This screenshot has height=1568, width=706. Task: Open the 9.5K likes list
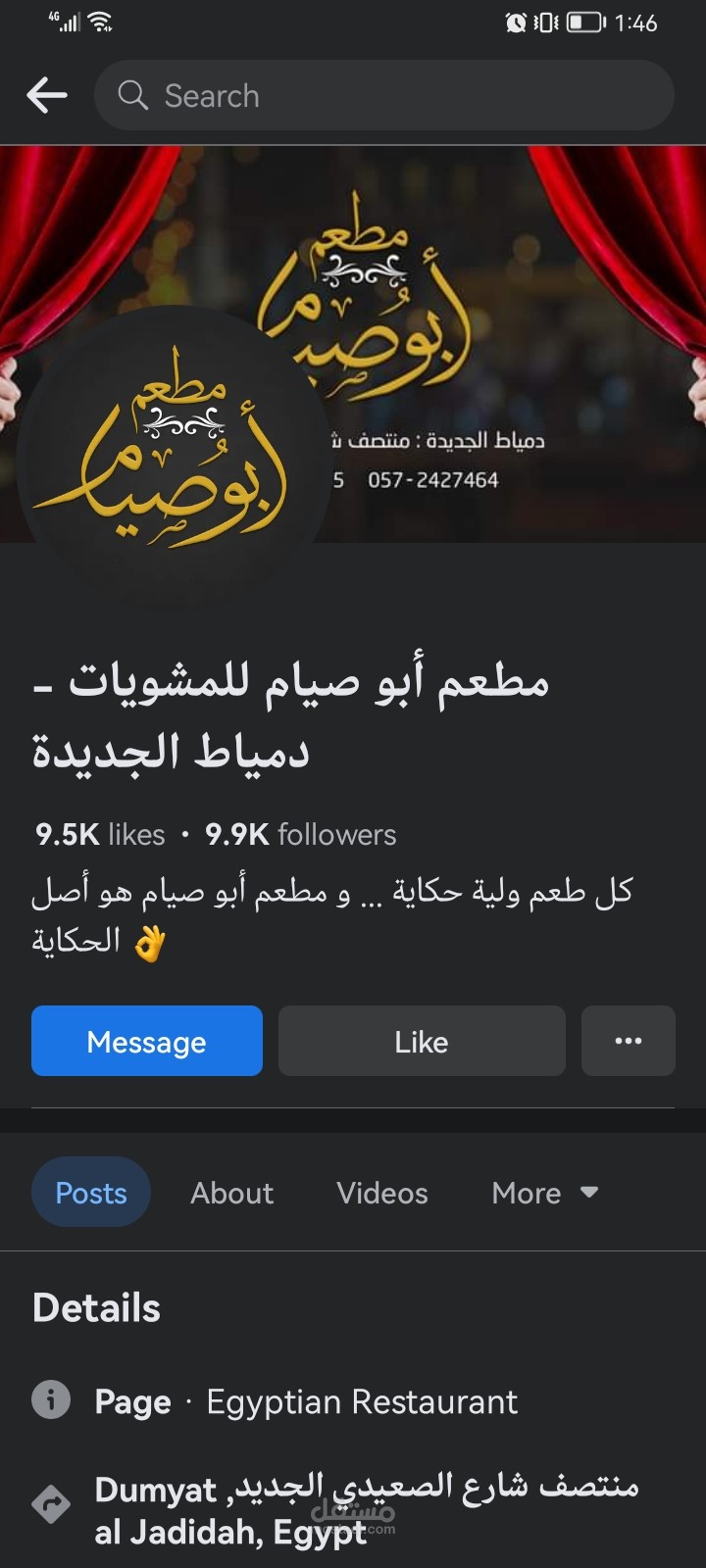coord(98,834)
